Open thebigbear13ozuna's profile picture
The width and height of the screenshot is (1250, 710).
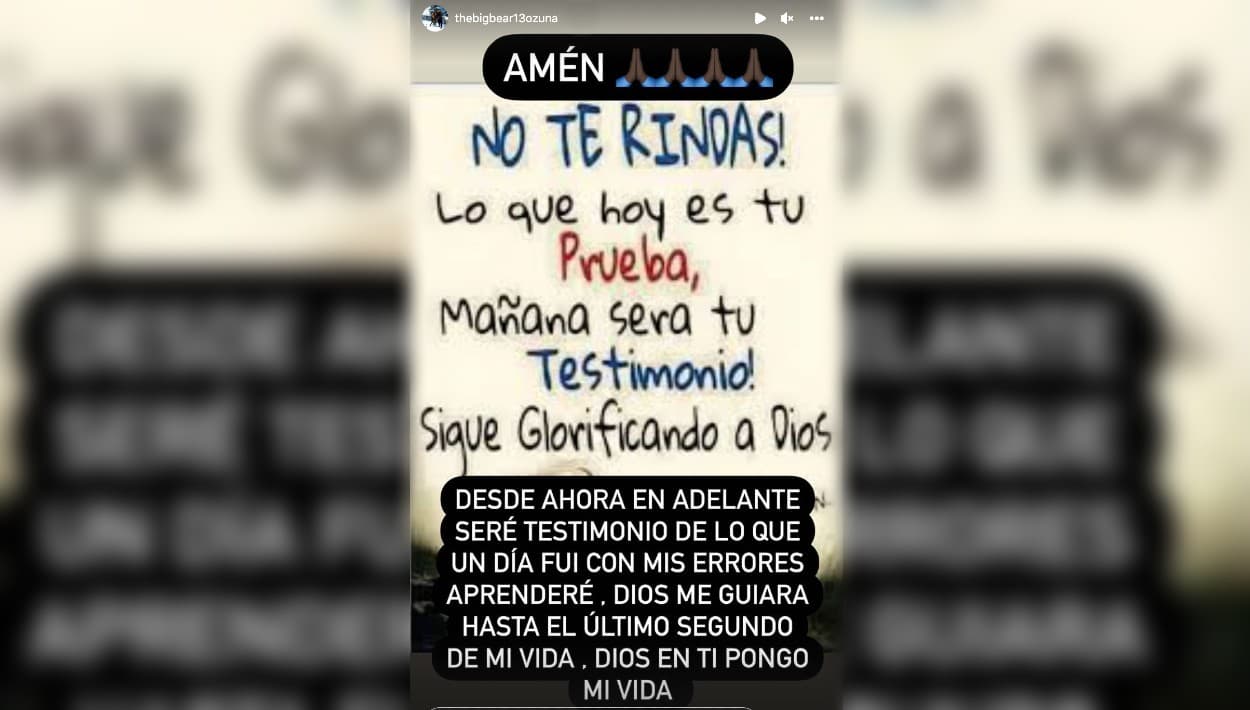point(435,18)
